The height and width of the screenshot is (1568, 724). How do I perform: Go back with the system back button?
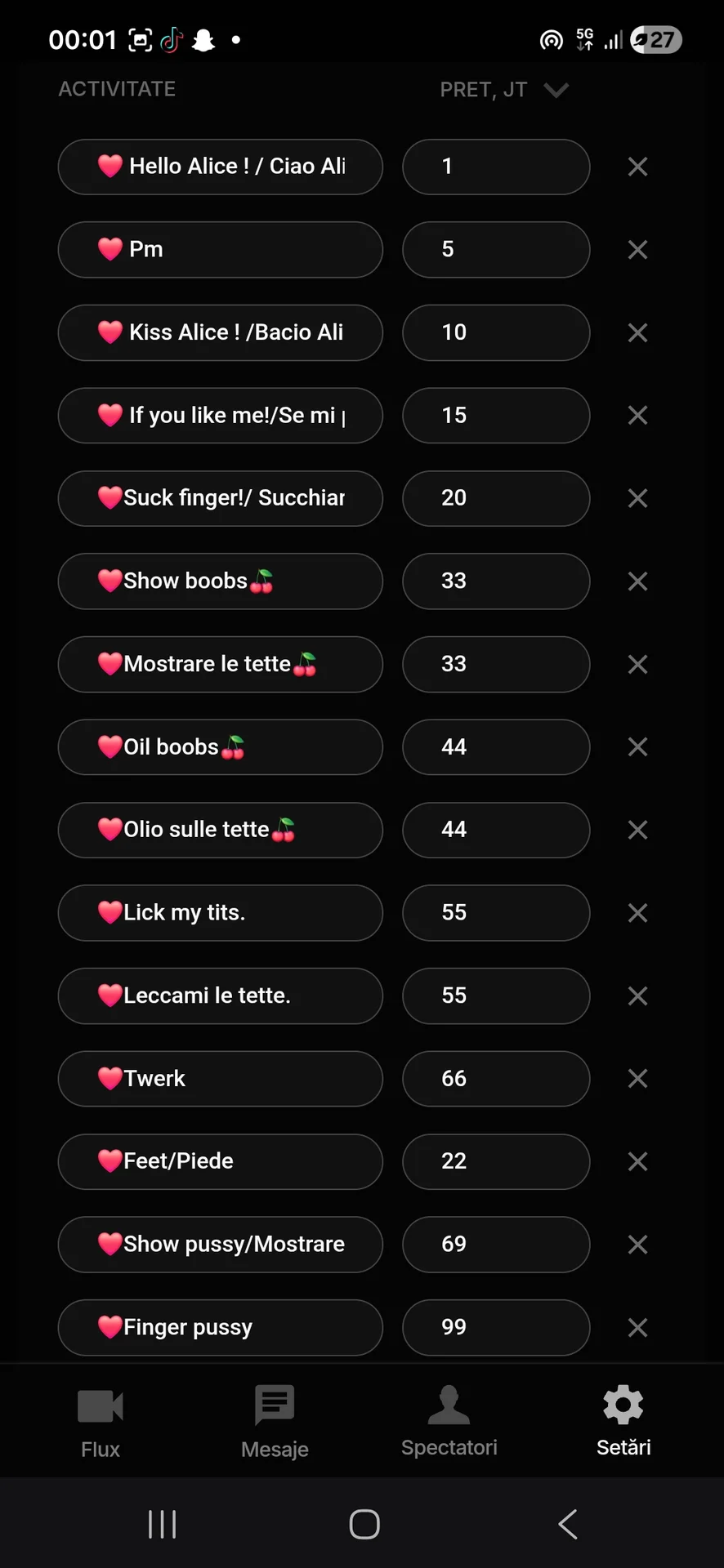(x=568, y=1524)
